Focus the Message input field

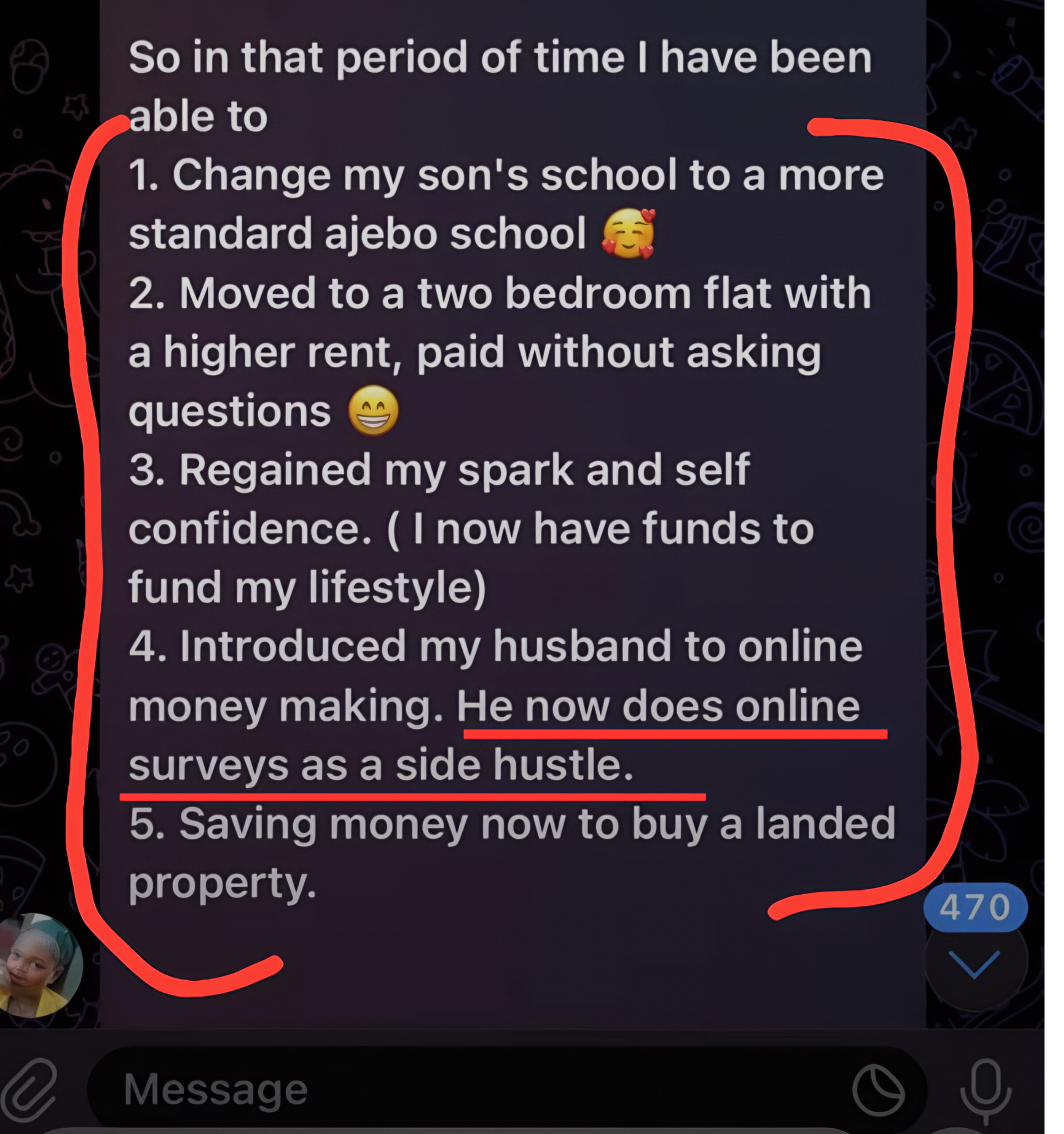[456, 1090]
